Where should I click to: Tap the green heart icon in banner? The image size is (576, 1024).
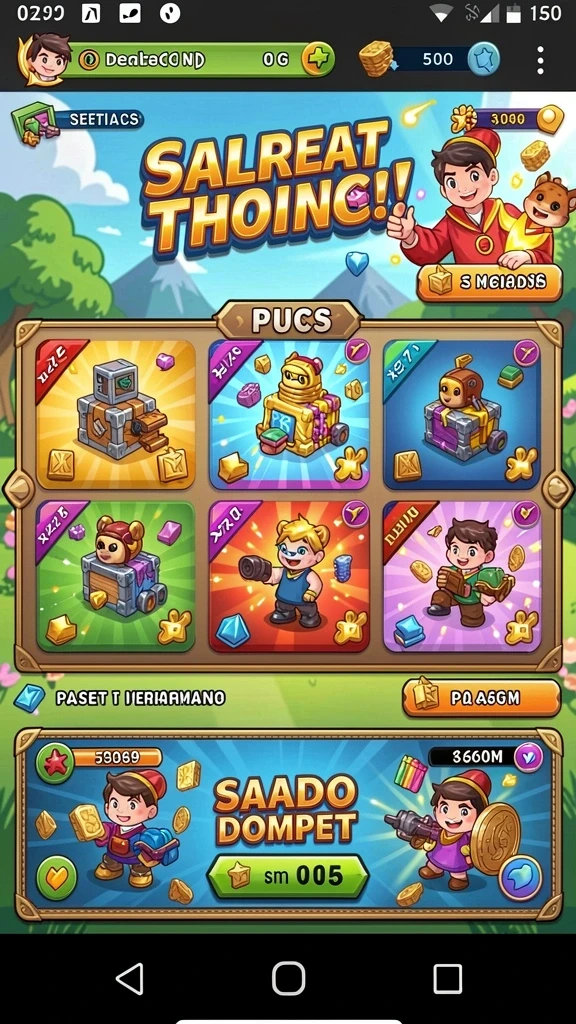(x=56, y=878)
